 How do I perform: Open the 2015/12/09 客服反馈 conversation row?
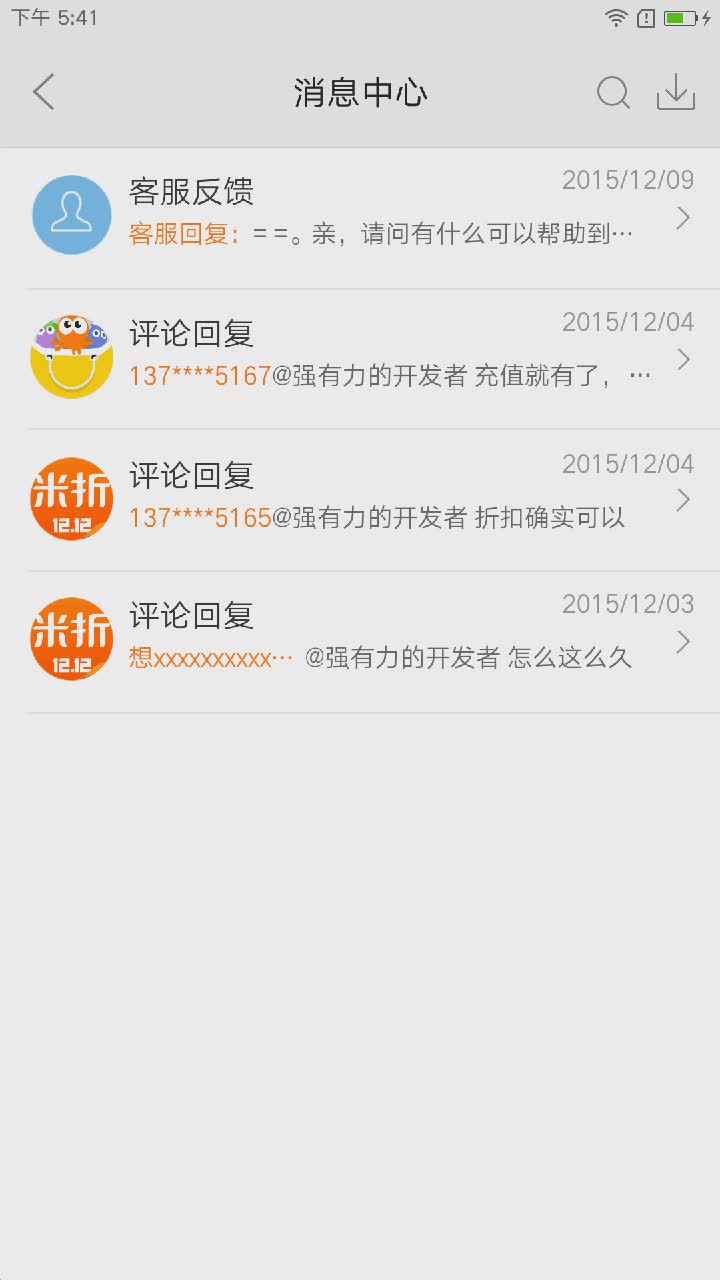click(x=360, y=214)
